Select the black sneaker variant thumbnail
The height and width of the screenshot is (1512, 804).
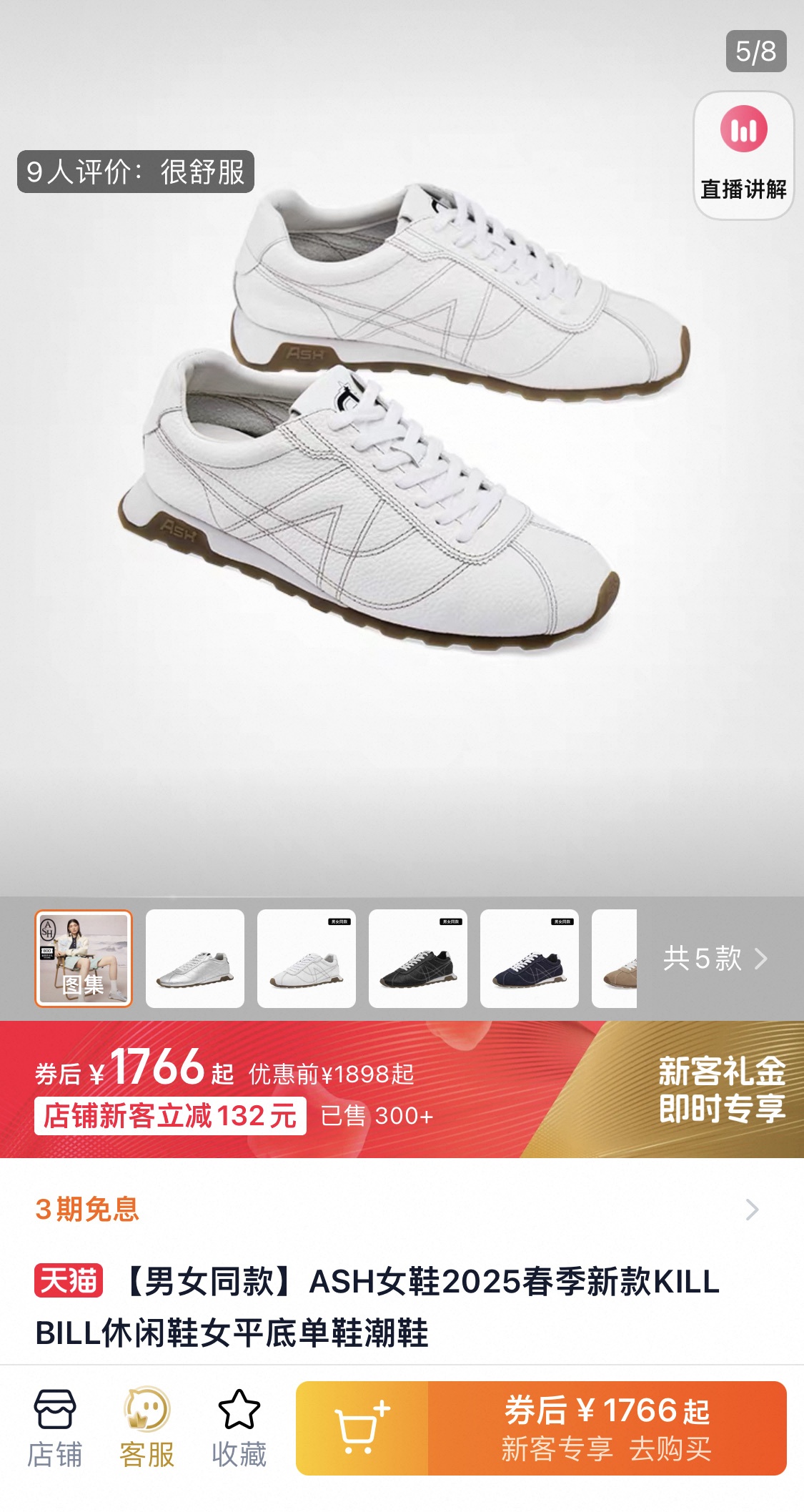coord(418,958)
